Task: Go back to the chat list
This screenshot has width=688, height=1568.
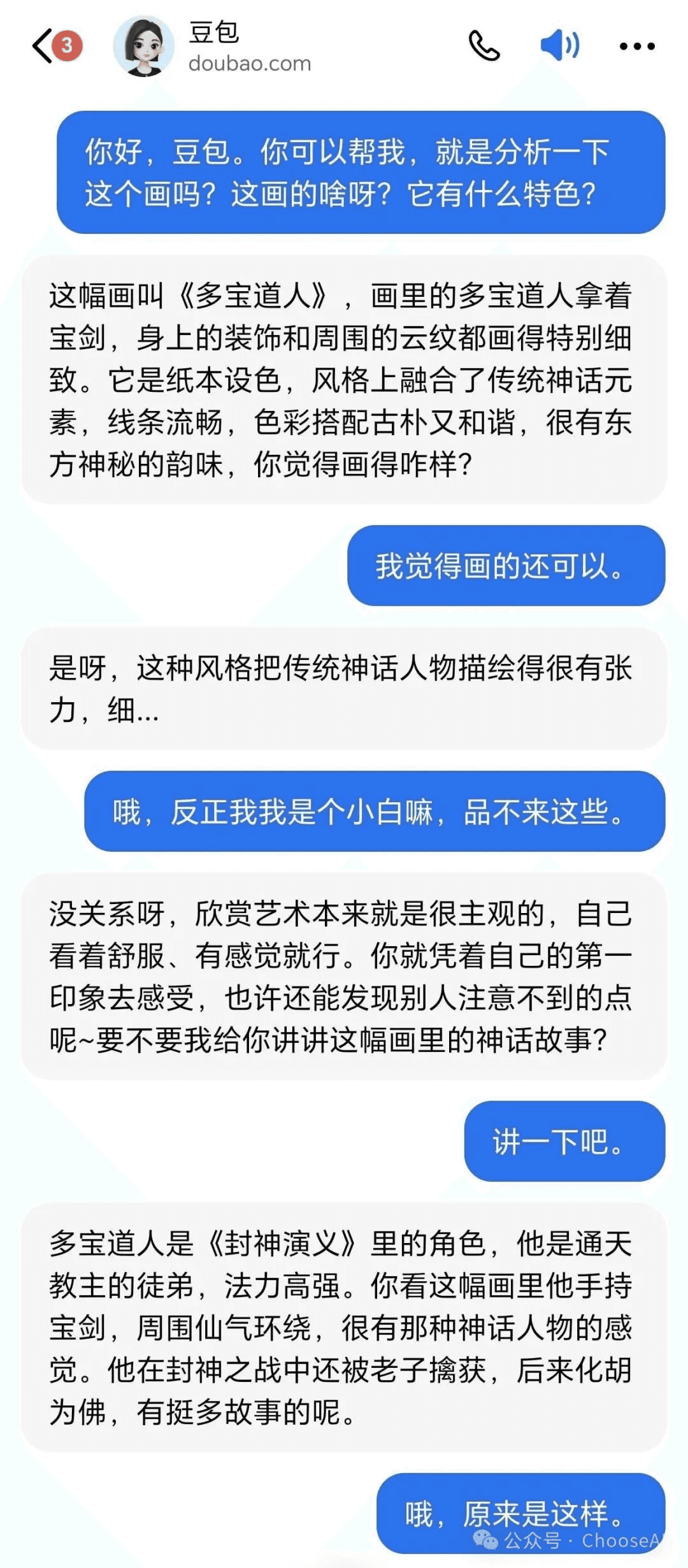Action: point(43,46)
